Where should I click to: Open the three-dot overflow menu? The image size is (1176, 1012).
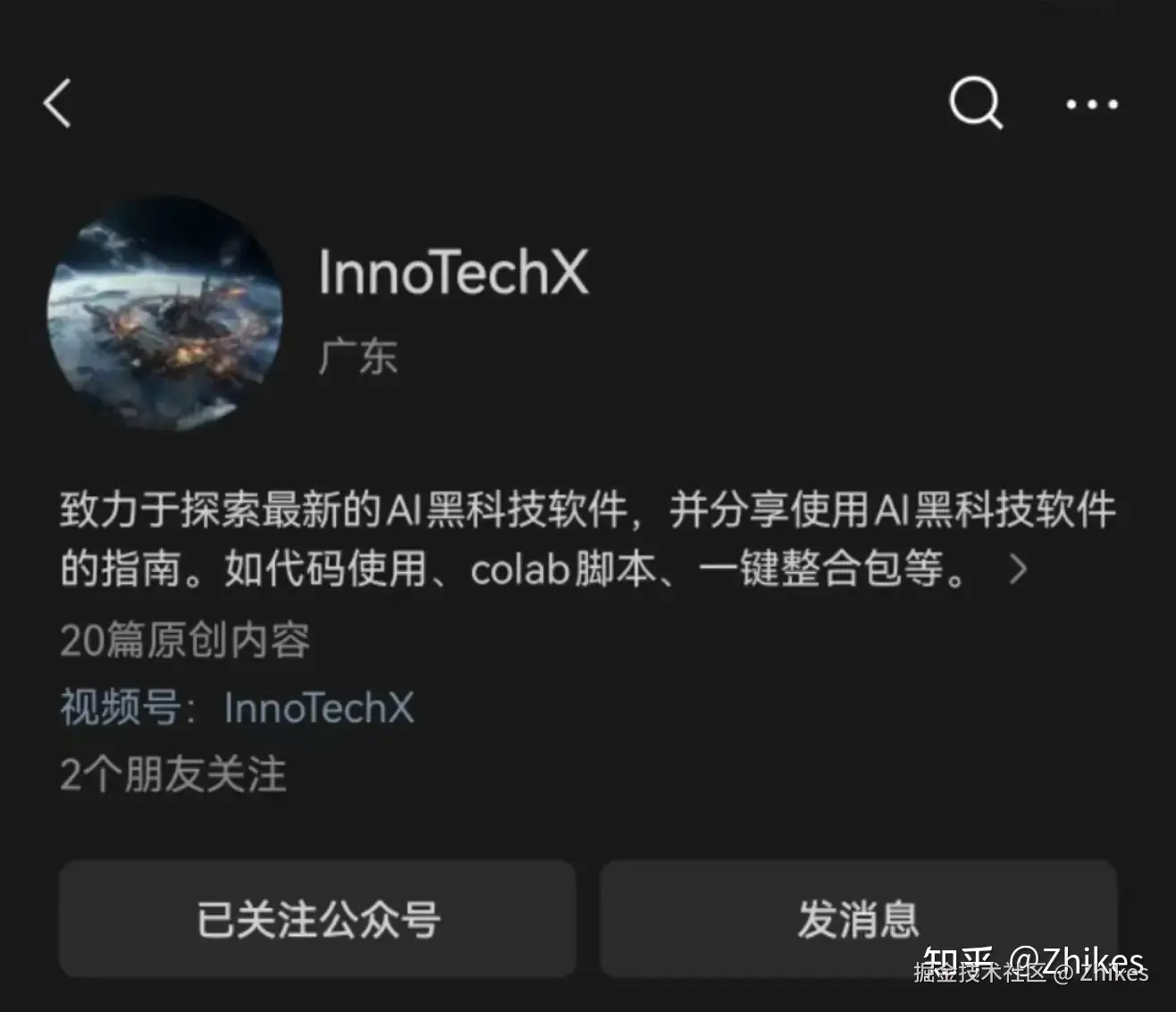point(1091,105)
